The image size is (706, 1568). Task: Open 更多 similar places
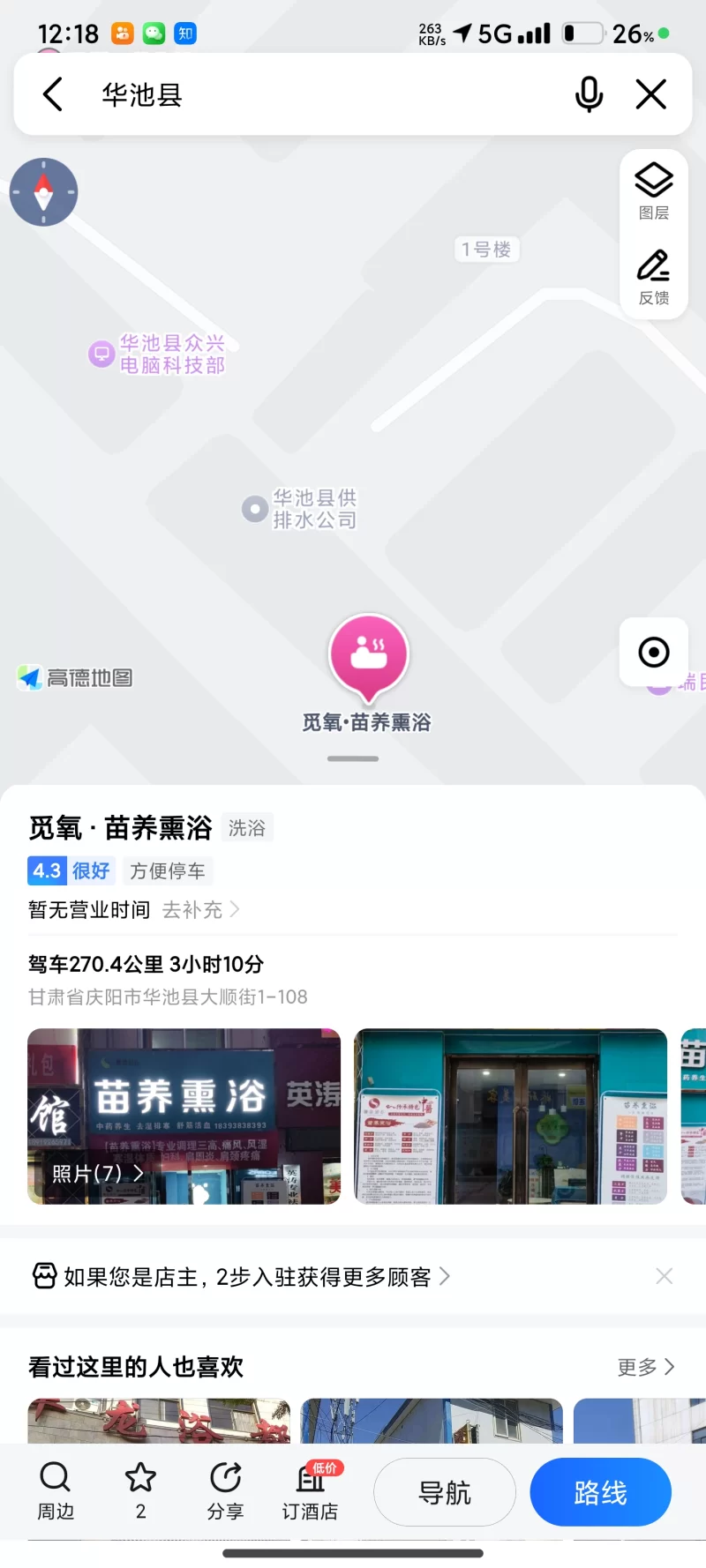(645, 1367)
